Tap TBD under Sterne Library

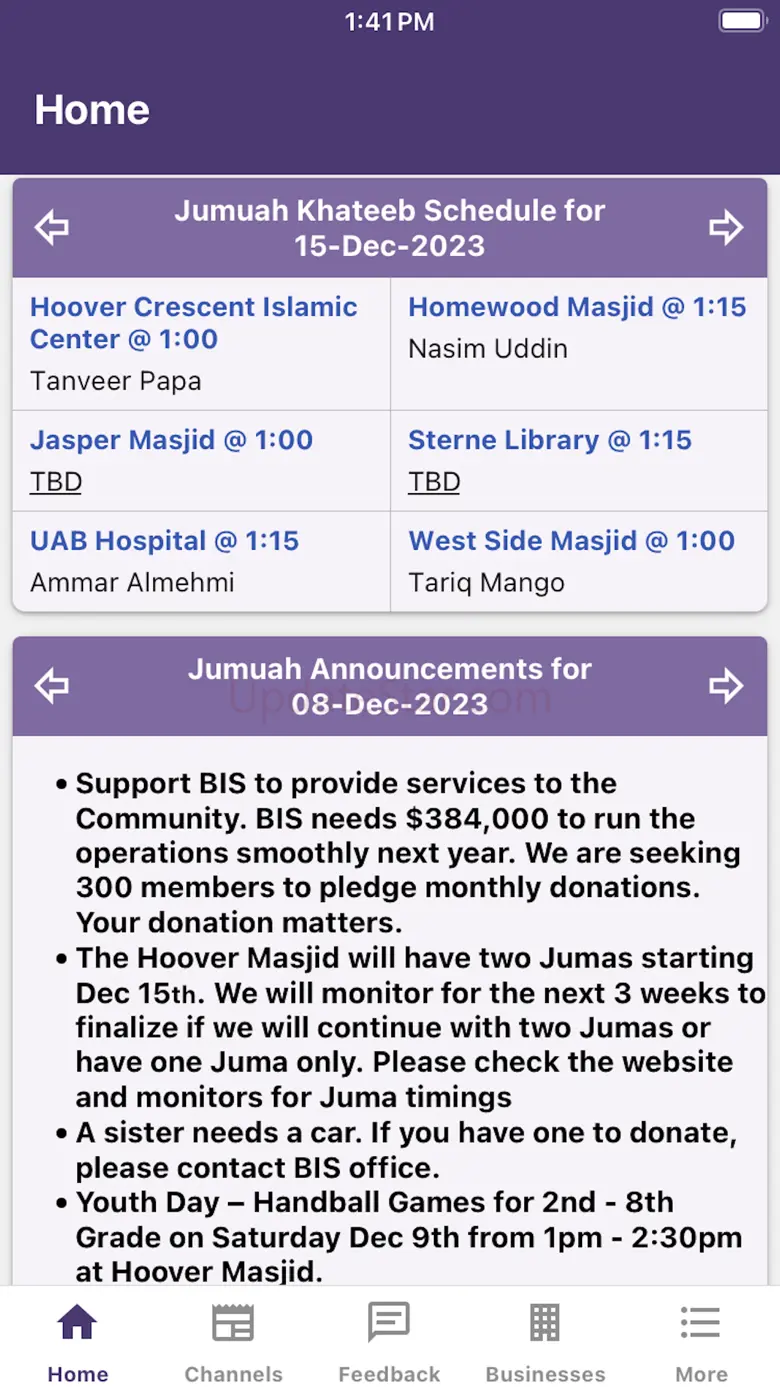click(x=434, y=482)
